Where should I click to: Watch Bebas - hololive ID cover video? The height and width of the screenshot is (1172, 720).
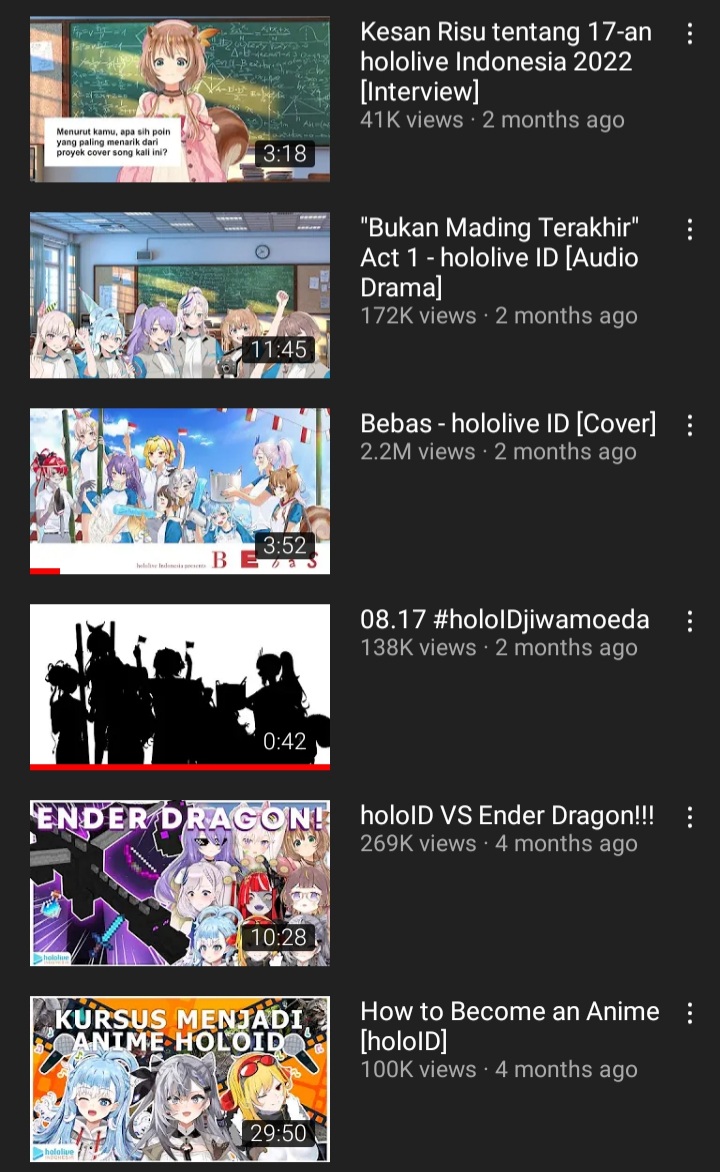coord(180,491)
